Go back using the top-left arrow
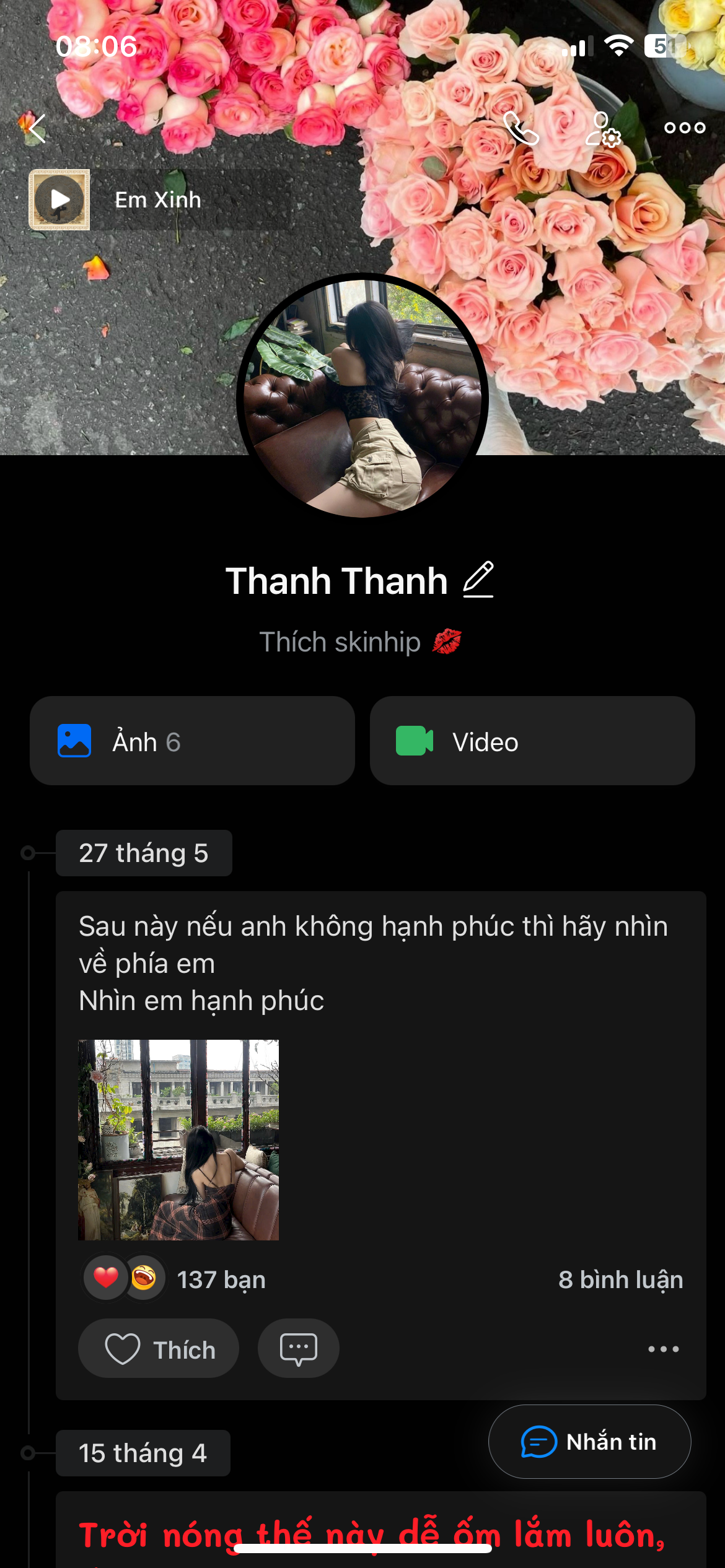Screen dimensions: 725x1568 [x=37, y=129]
